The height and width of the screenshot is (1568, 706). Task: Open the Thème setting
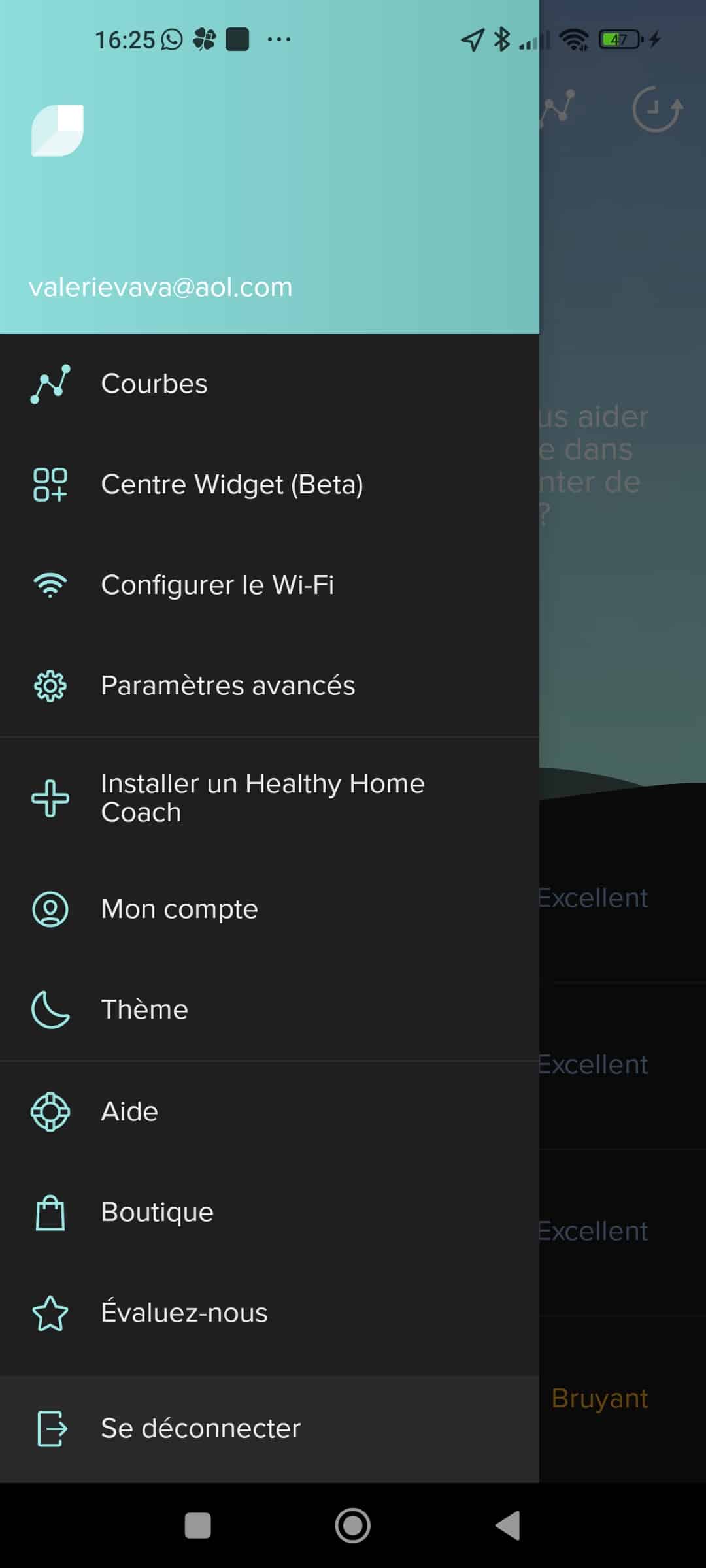tap(269, 1010)
